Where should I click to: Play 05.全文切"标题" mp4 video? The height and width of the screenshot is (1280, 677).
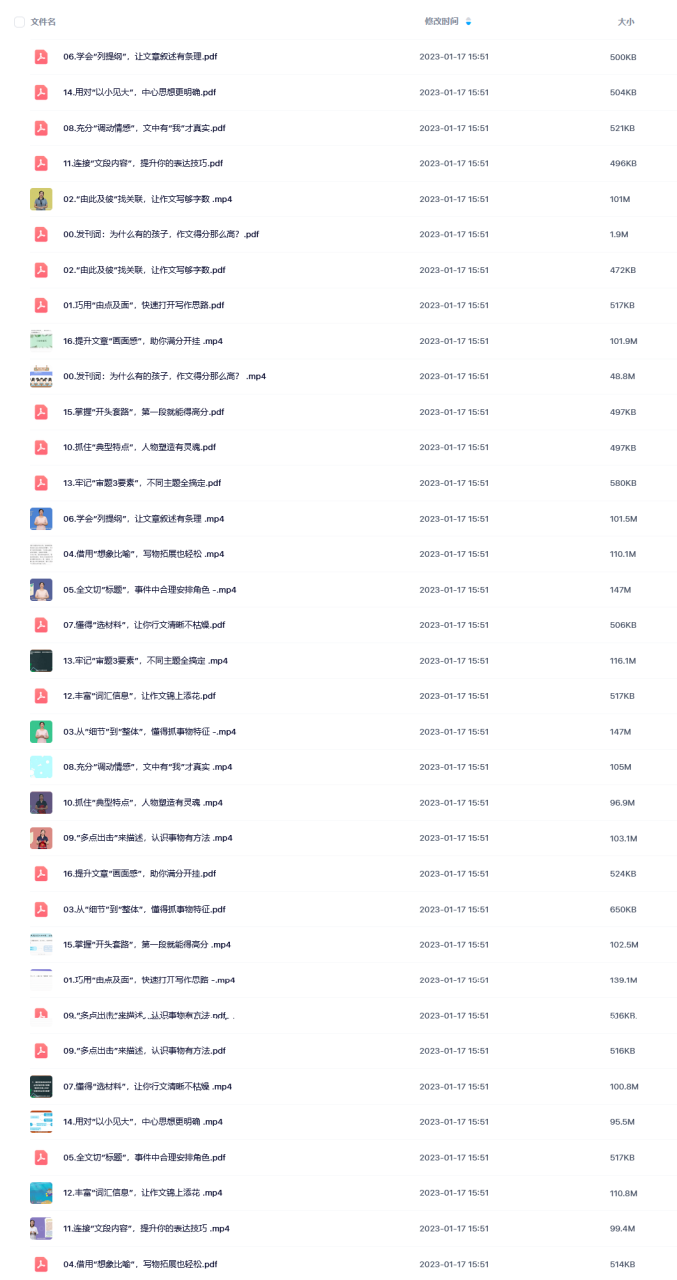[149, 590]
